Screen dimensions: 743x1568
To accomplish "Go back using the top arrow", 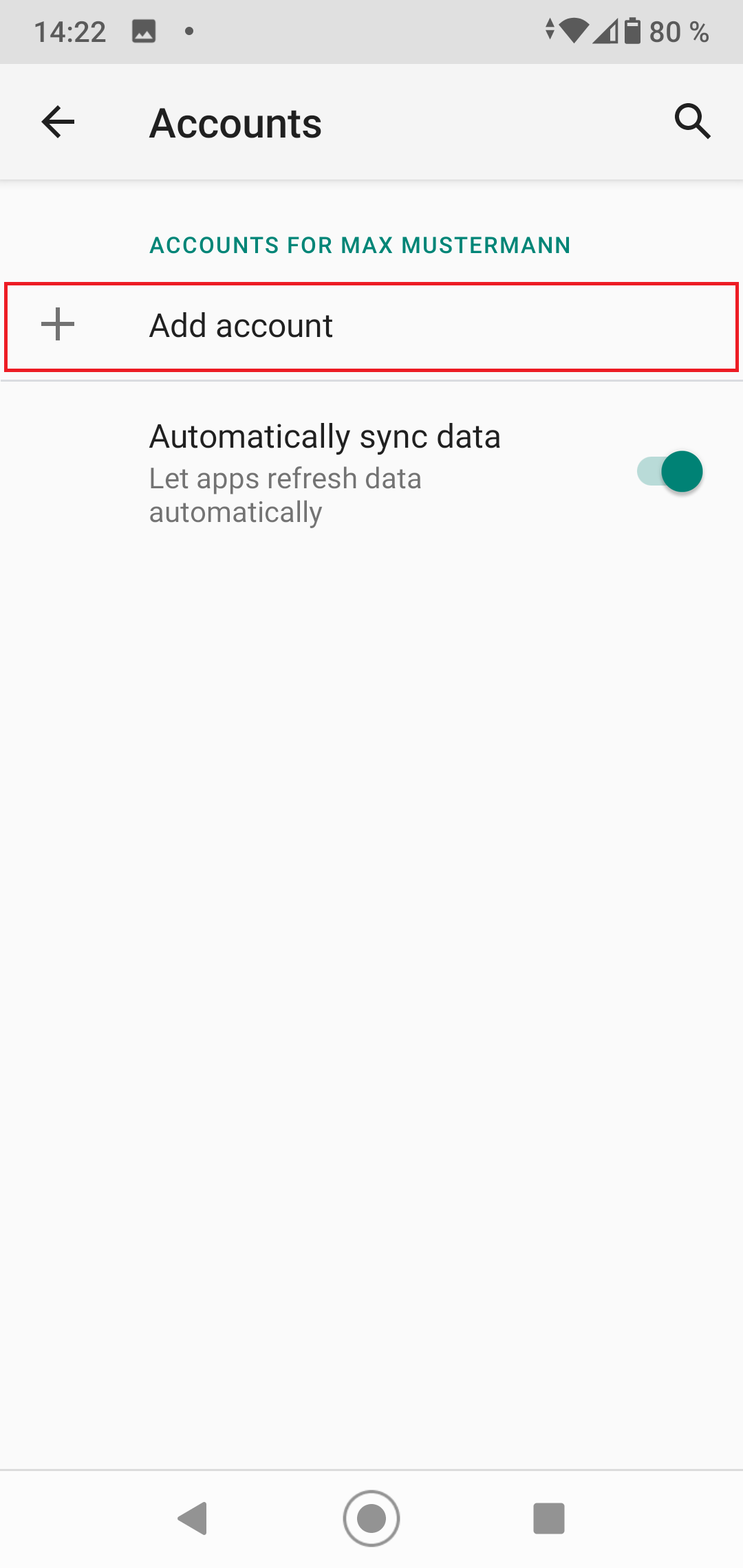I will coord(58,122).
